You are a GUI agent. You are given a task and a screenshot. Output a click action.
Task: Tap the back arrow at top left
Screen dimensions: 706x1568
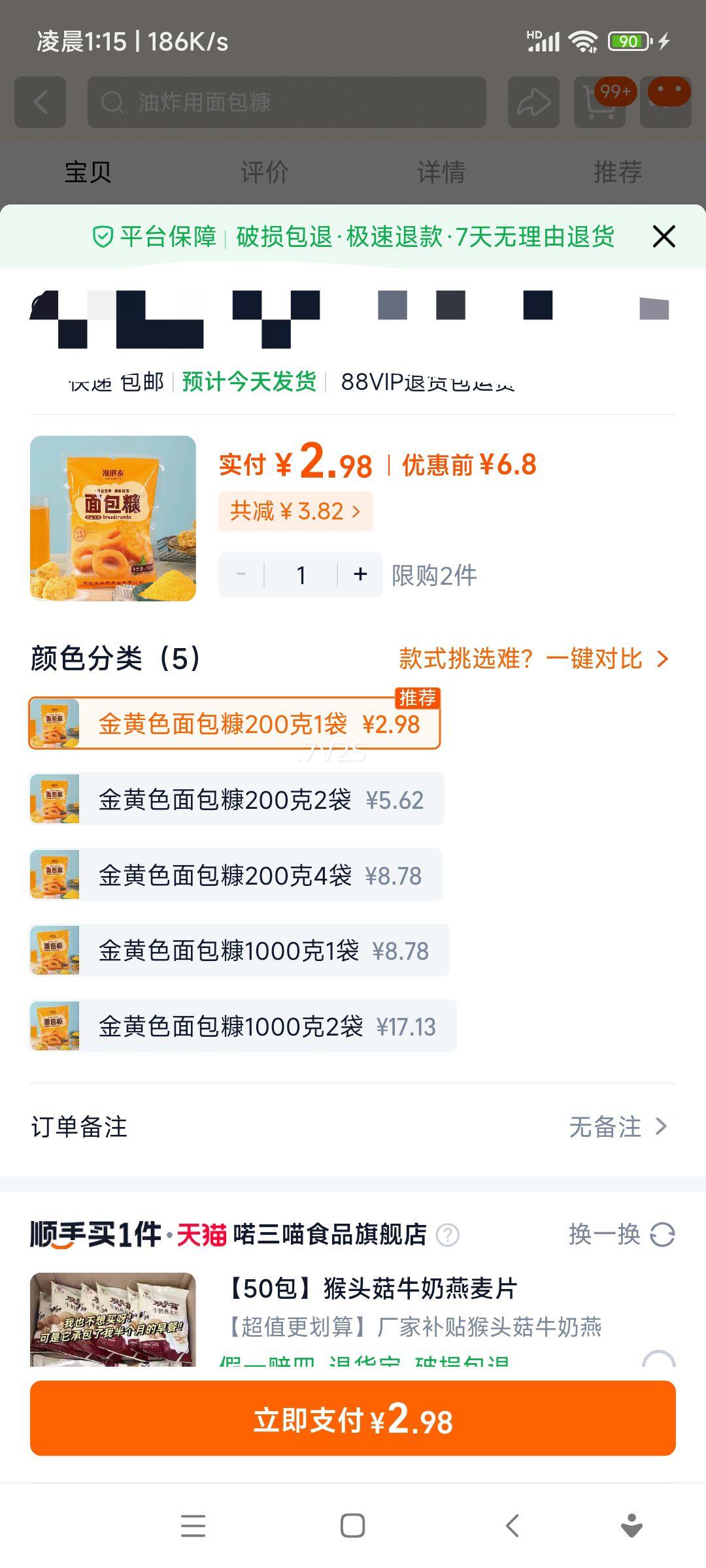(x=41, y=101)
